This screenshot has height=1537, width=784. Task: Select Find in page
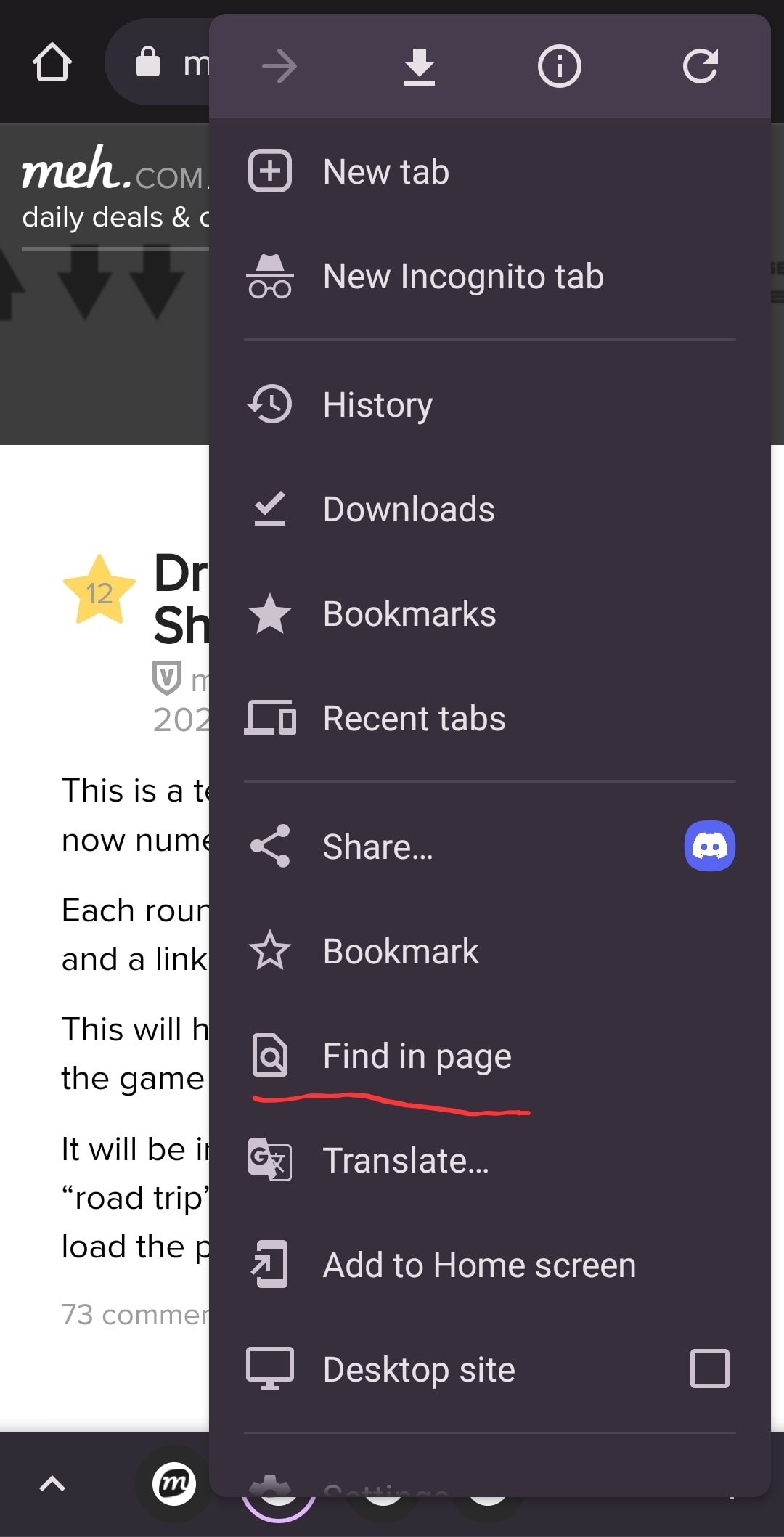[x=417, y=1056]
